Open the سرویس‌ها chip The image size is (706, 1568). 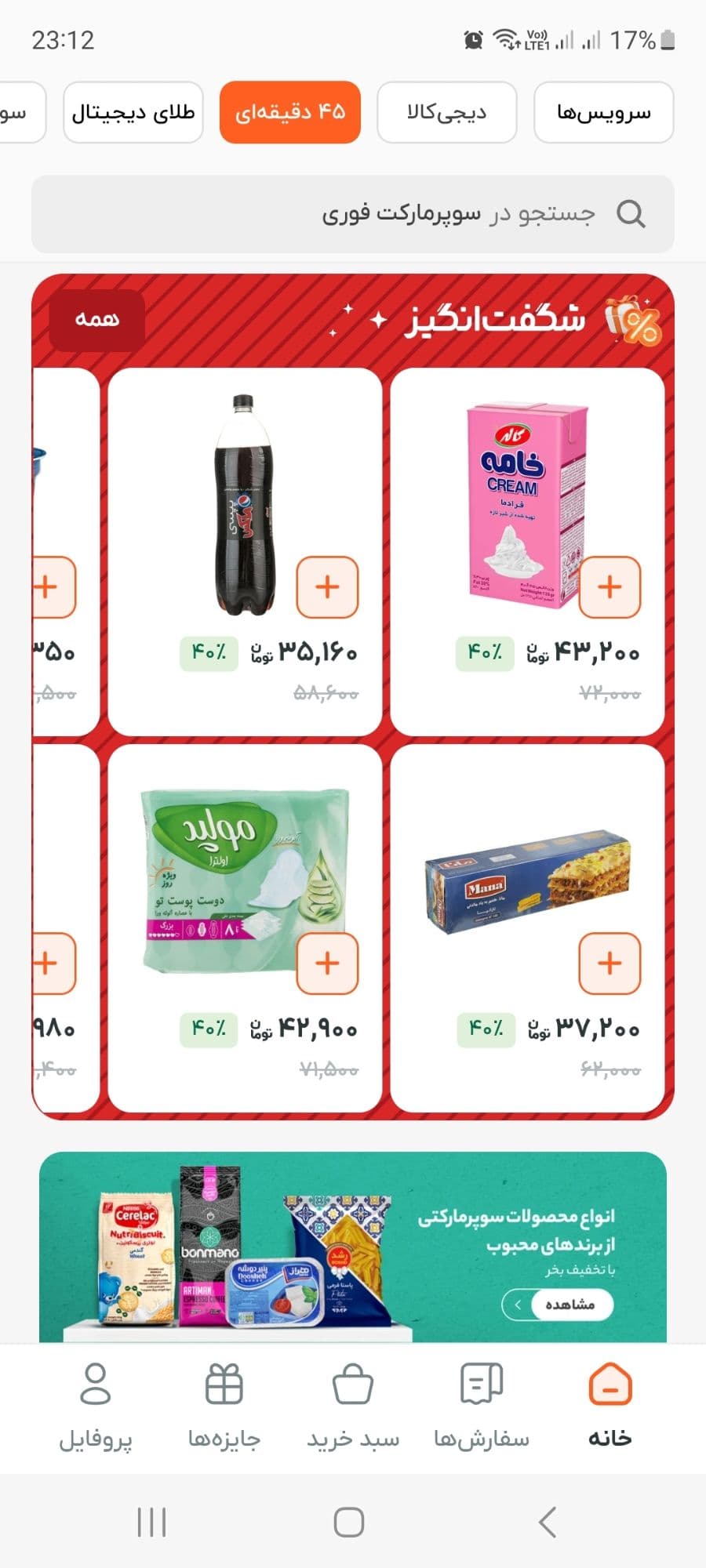point(603,112)
